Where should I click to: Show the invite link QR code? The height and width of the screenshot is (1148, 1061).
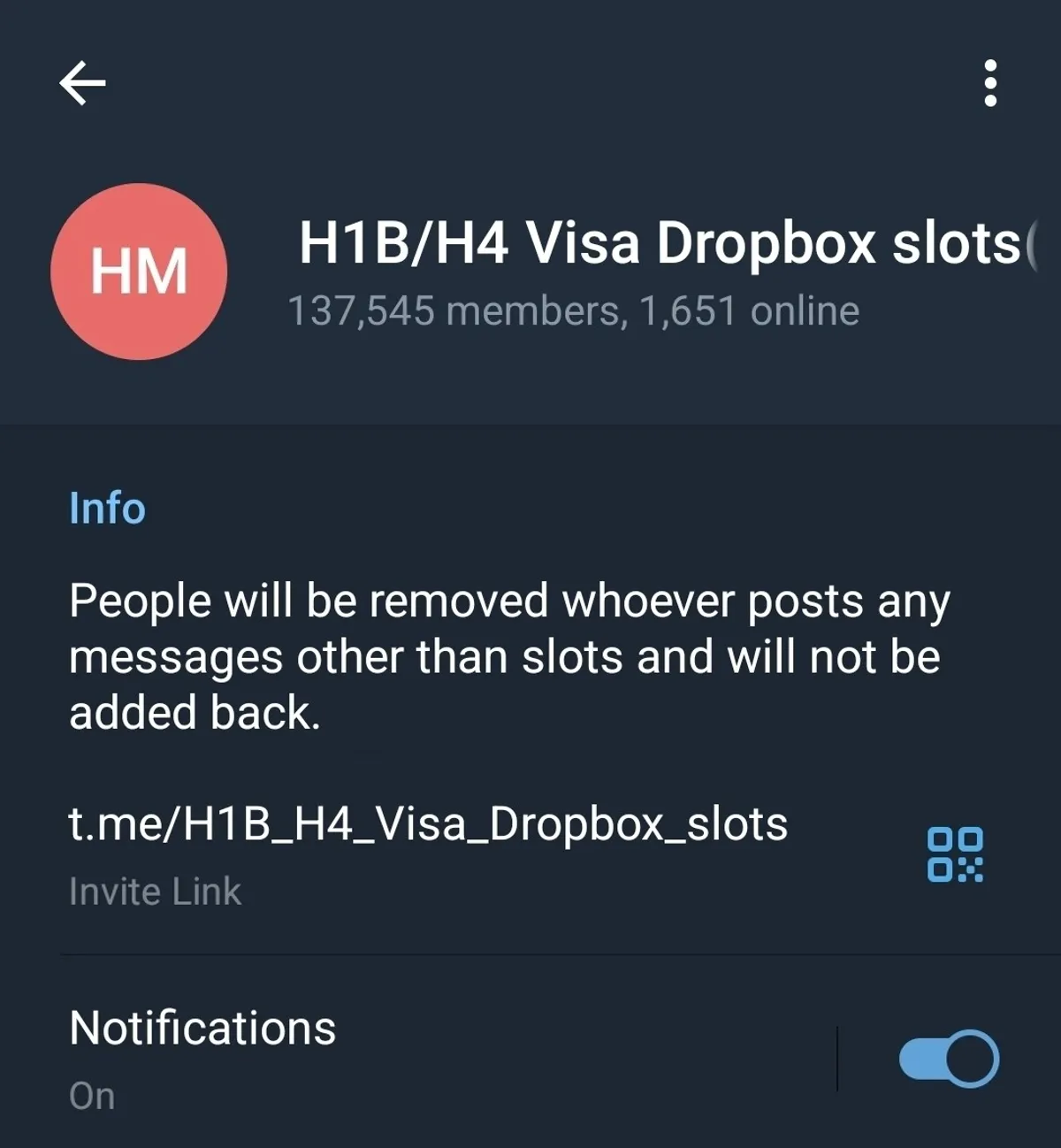(955, 854)
